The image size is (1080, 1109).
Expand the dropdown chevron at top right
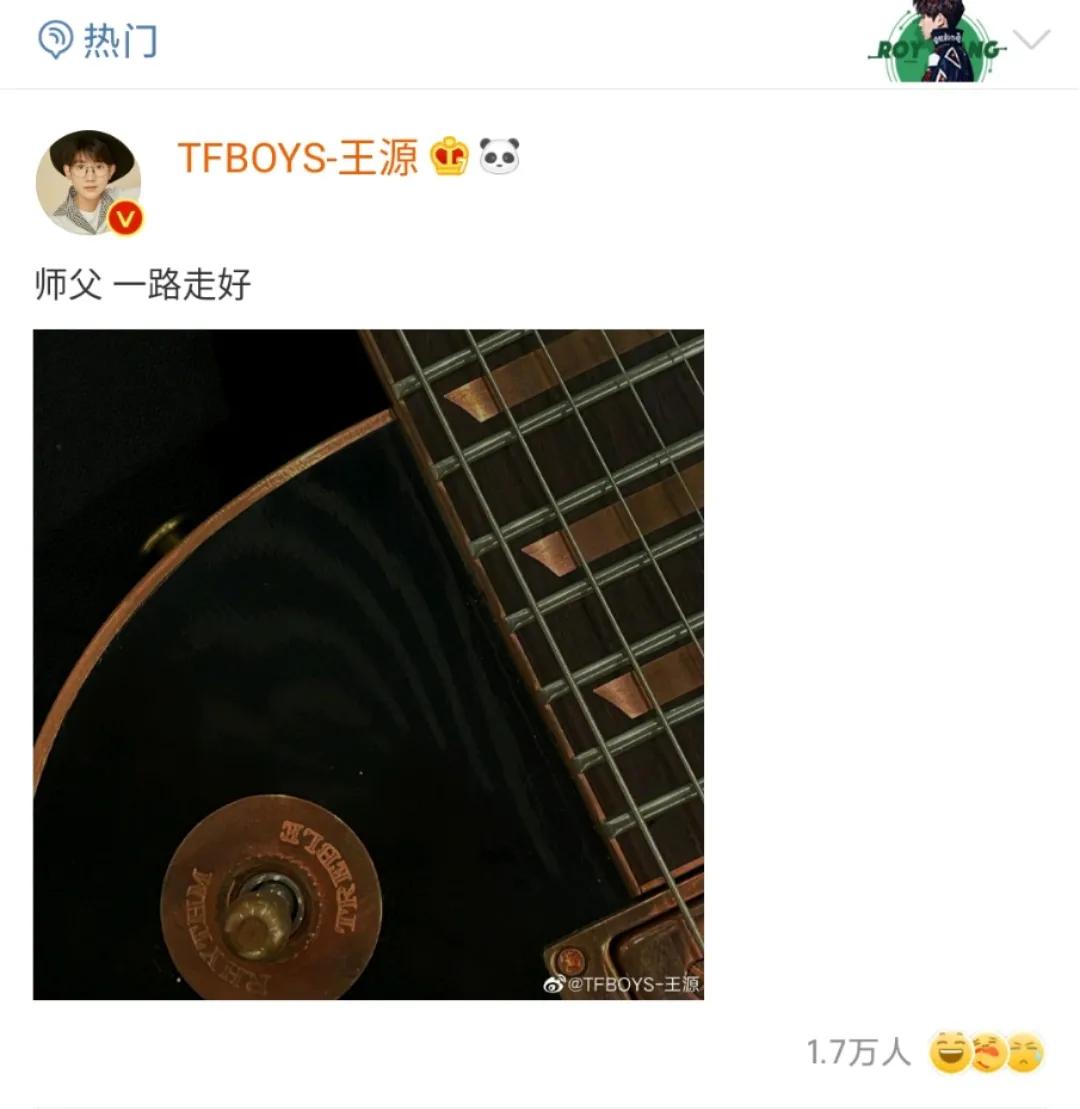click(x=1030, y=40)
